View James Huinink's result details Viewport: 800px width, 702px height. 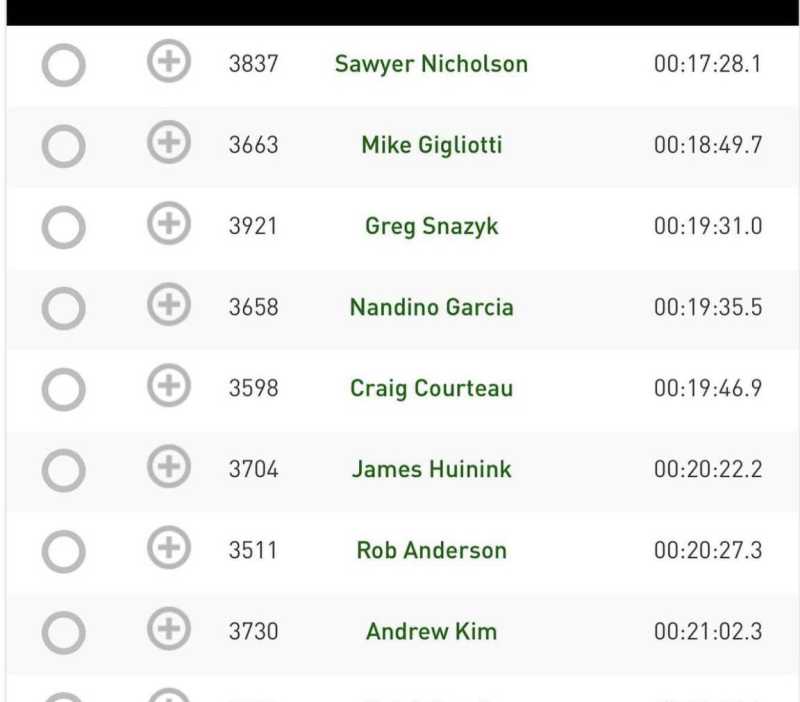431,469
